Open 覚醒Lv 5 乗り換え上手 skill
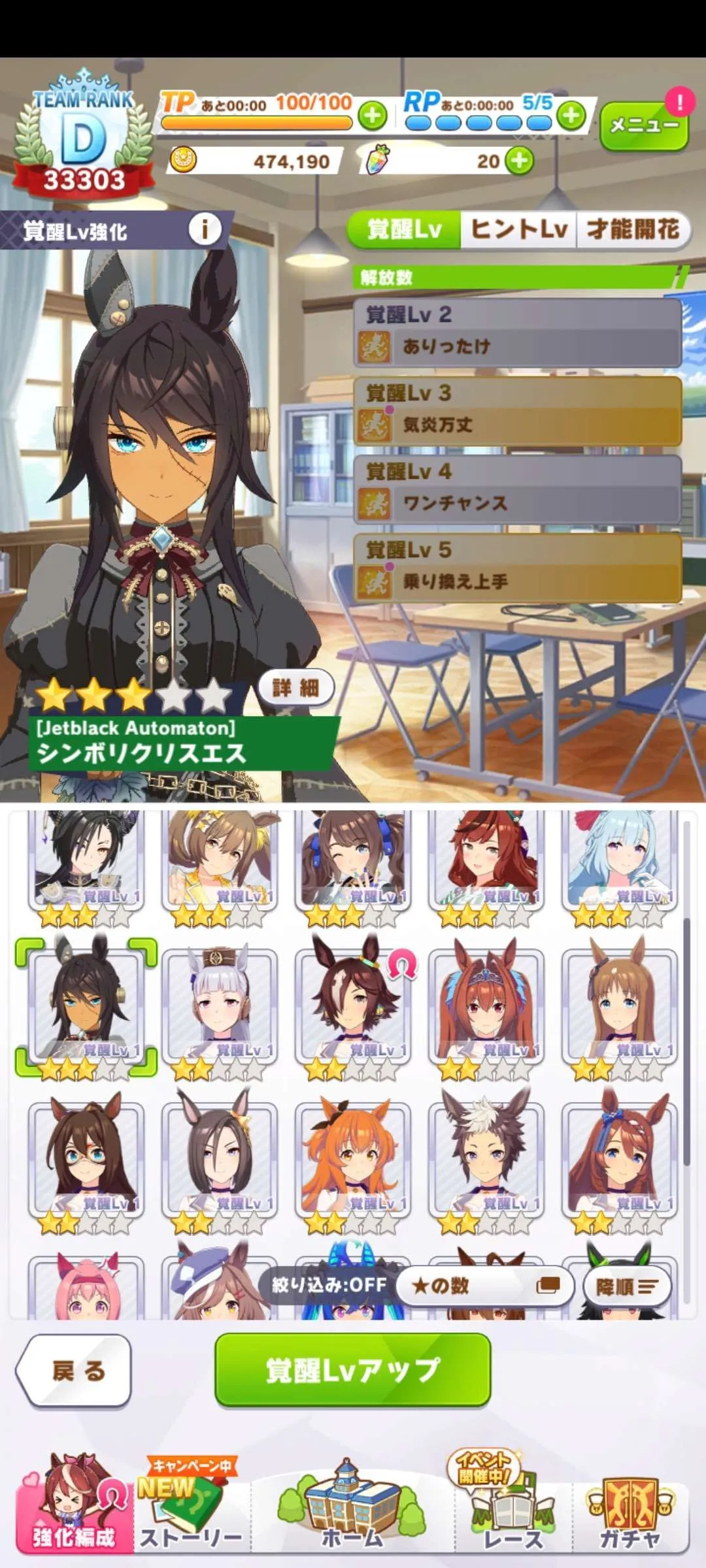This screenshot has height=1568, width=706. (517, 568)
